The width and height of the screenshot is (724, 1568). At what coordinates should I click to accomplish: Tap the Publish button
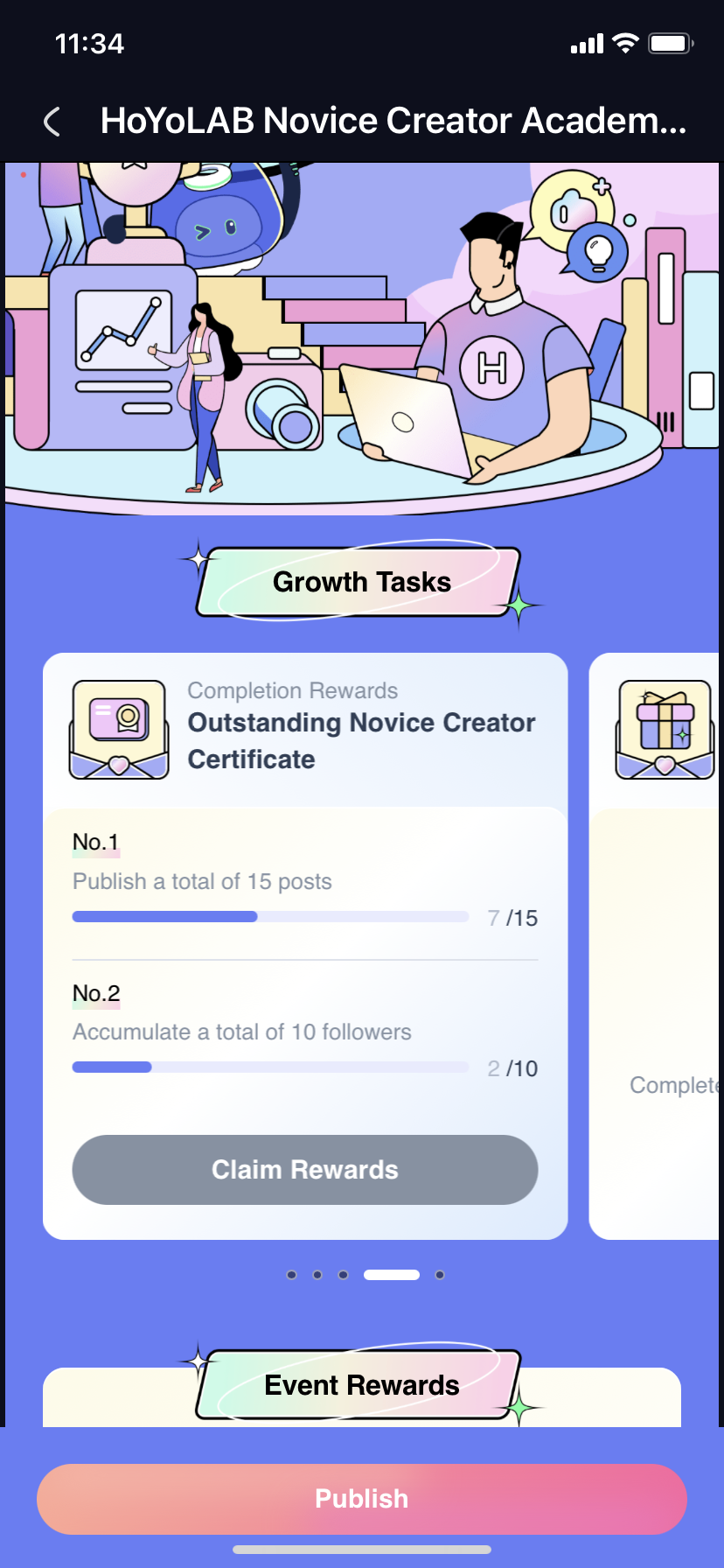click(361, 1499)
